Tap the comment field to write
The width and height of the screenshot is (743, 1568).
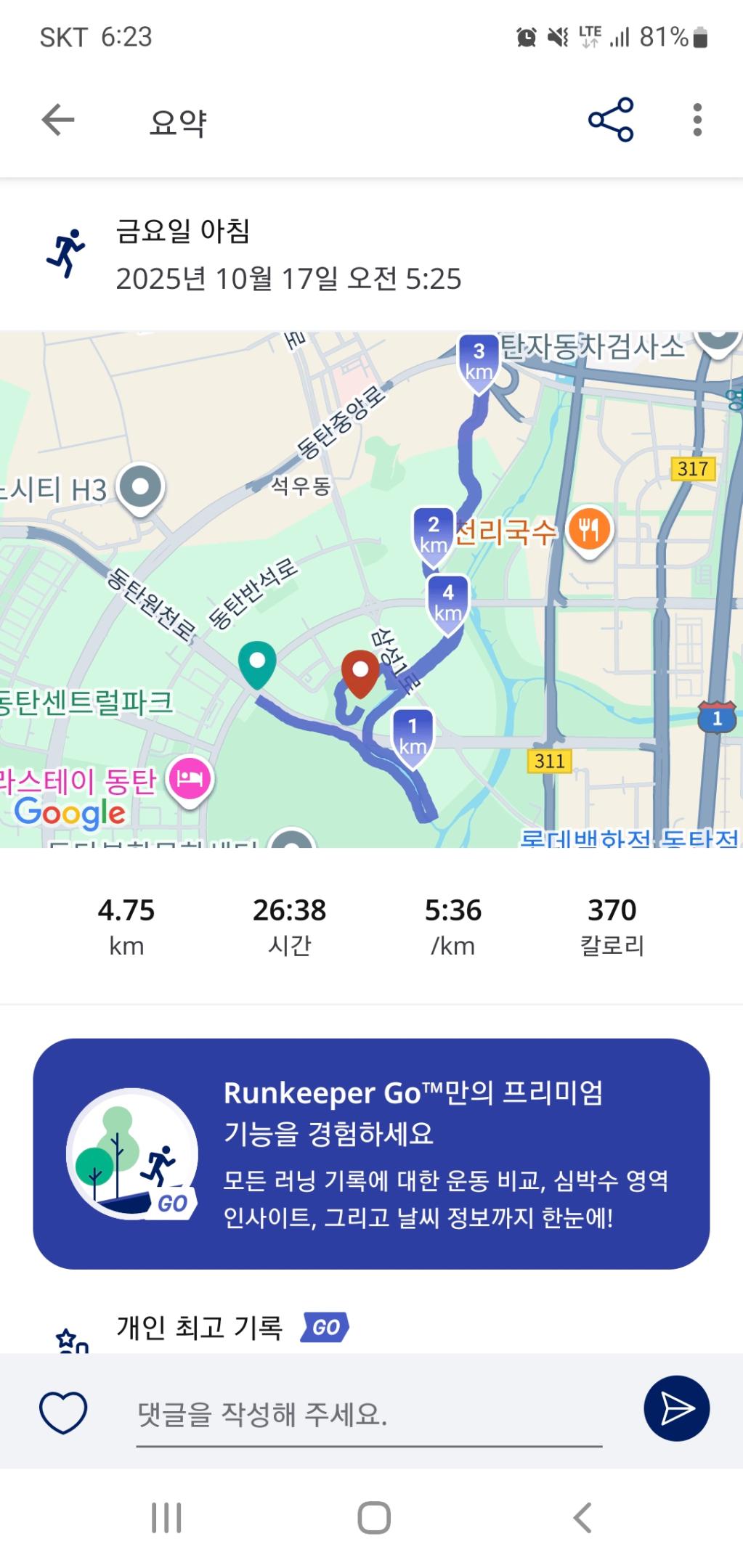(x=369, y=1413)
